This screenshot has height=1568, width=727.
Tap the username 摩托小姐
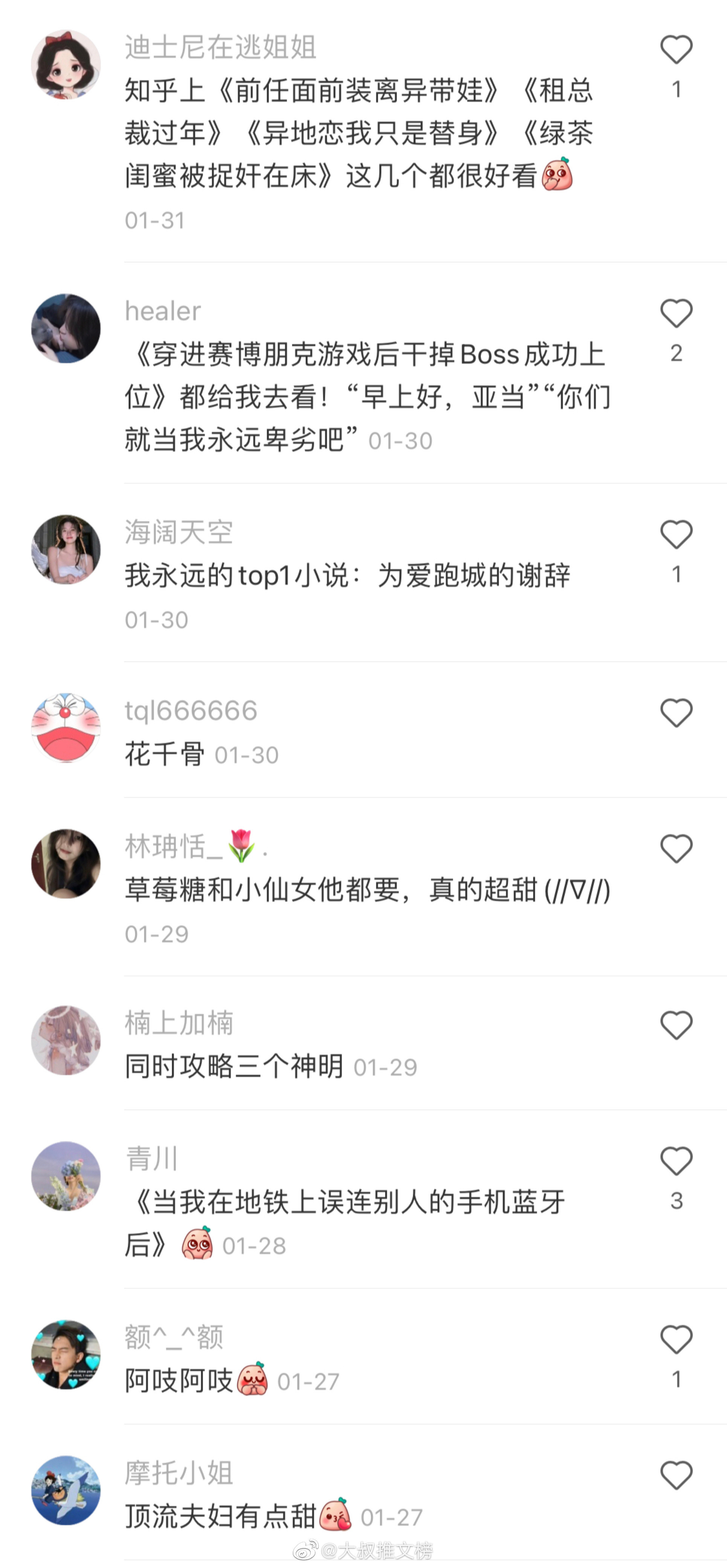pos(179,1473)
